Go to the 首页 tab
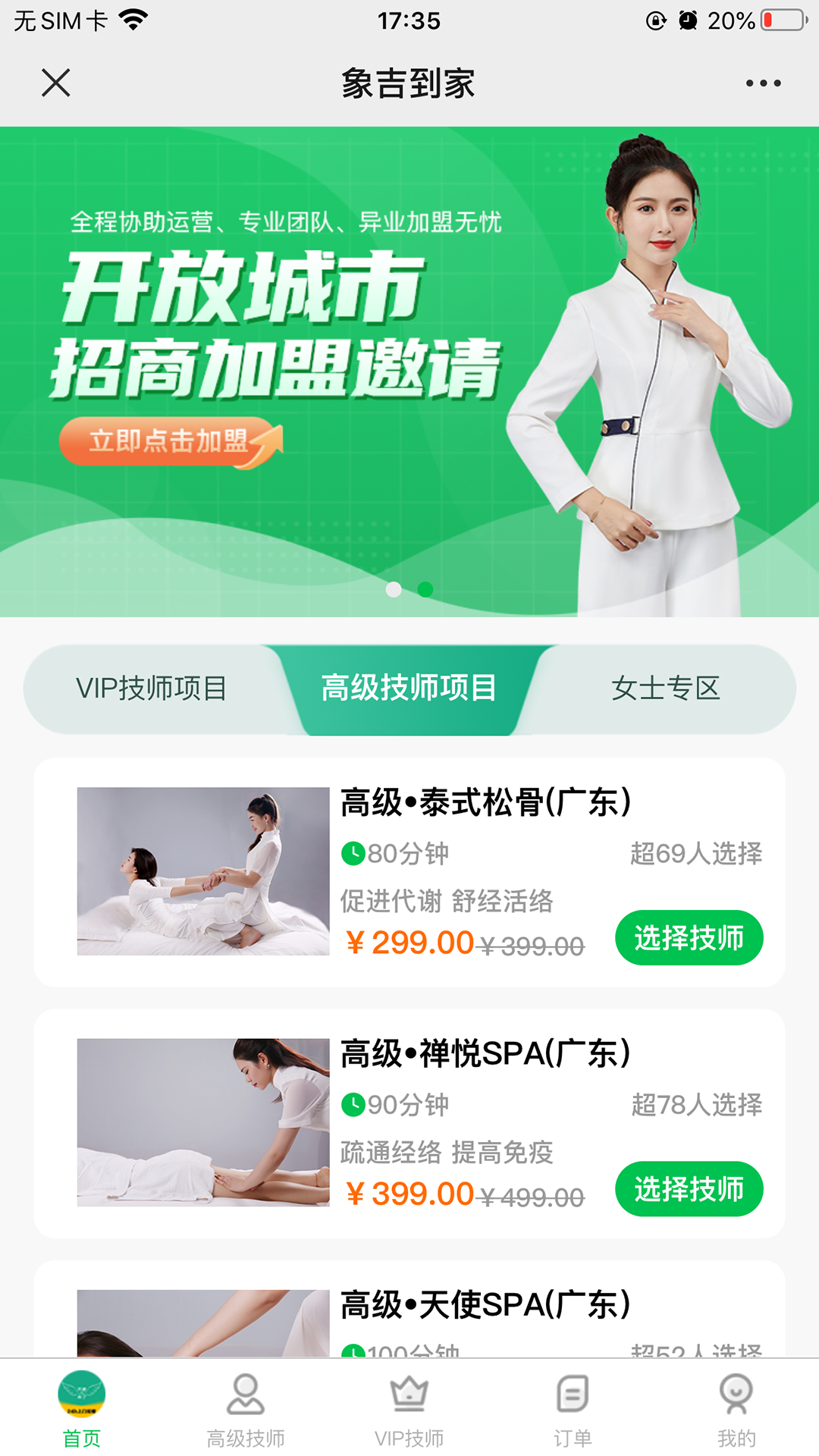 (x=82, y=1409)
